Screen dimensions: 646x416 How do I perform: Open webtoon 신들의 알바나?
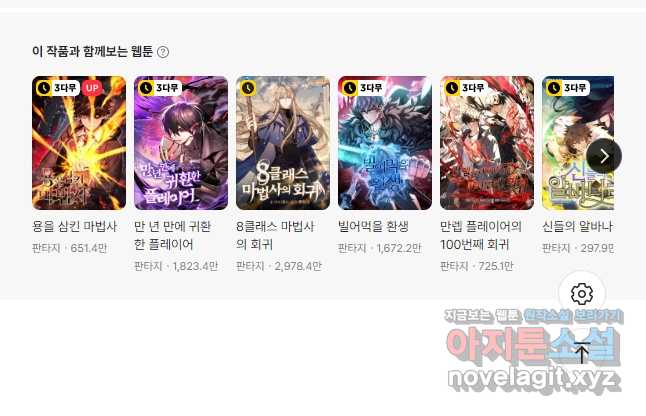(577, 143)
